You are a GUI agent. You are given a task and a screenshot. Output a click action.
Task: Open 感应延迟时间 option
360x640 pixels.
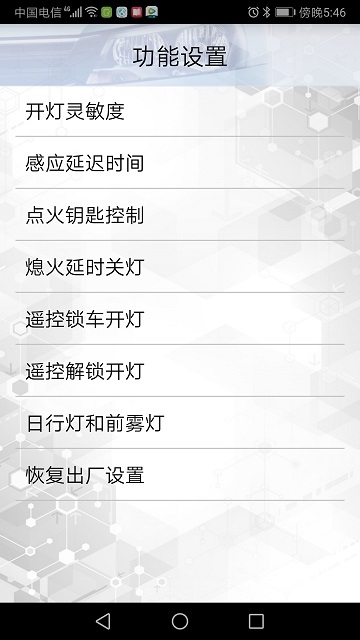point(180,163)
